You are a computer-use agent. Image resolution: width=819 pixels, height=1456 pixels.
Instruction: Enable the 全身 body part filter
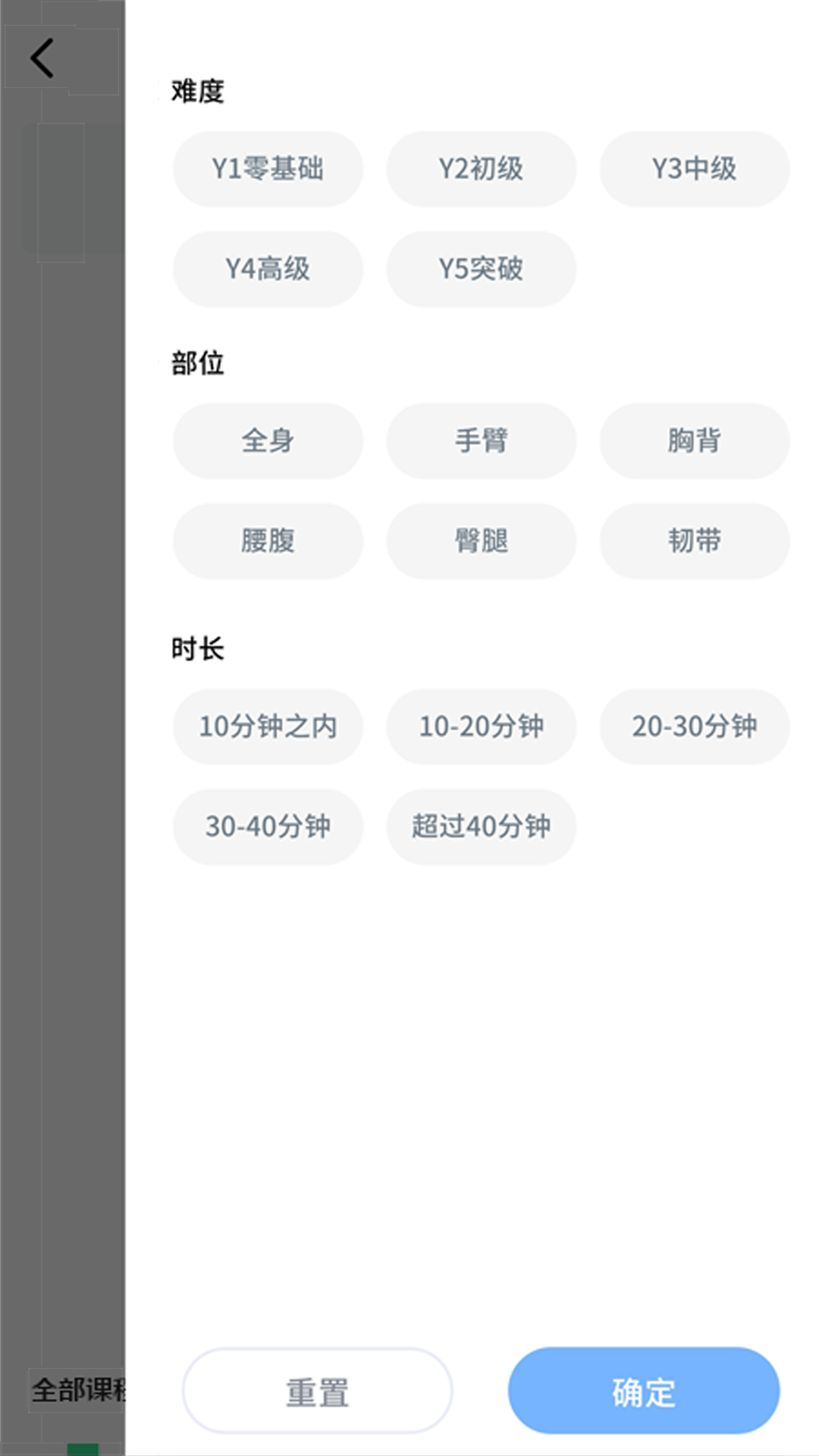coord(268,441)
